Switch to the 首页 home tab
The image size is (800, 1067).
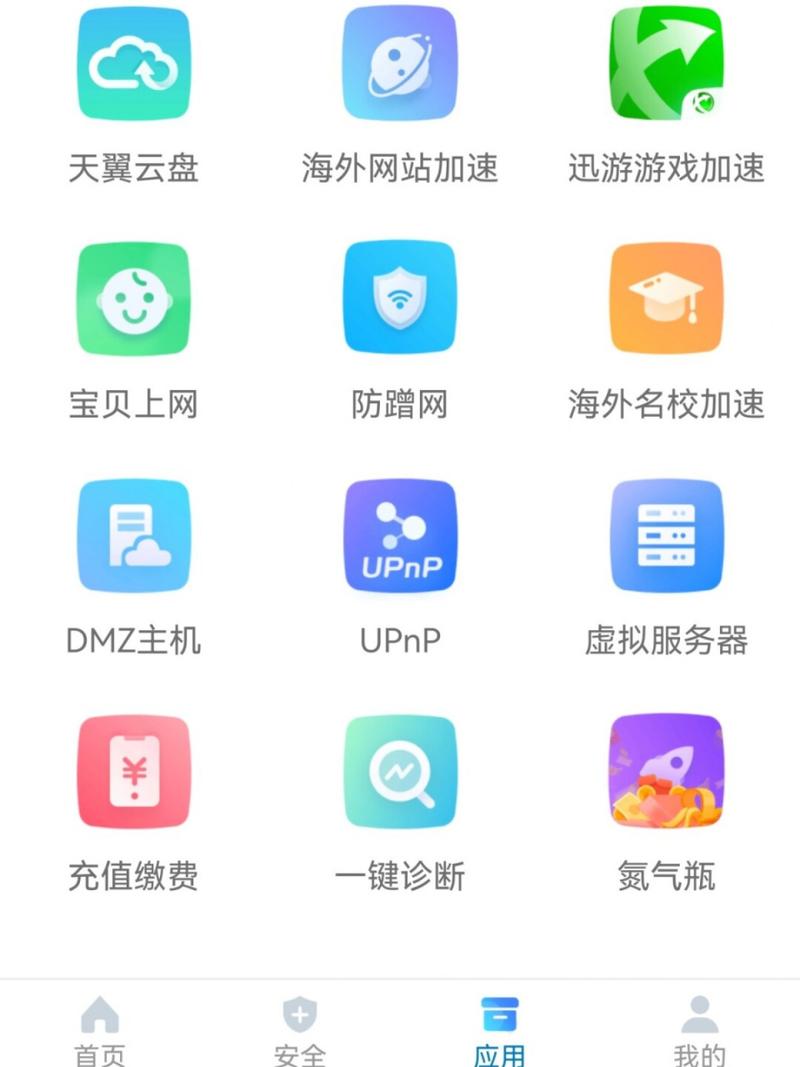pos(100,1030)
